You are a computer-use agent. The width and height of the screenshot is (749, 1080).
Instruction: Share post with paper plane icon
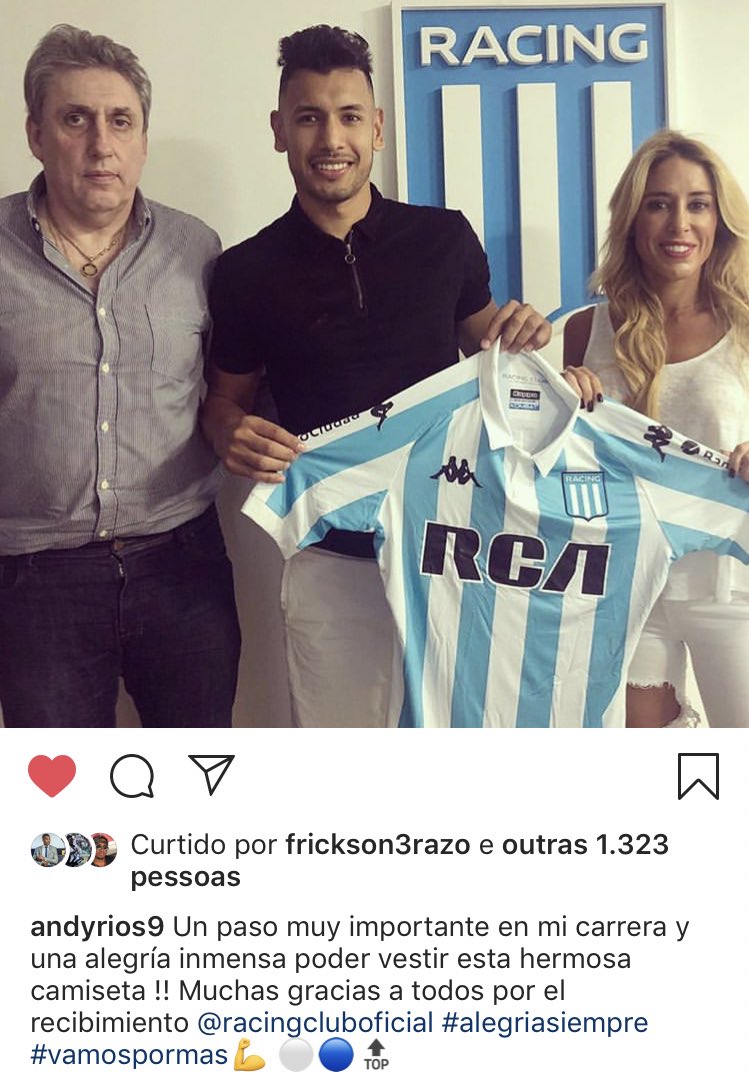click(x=211, y=775)
